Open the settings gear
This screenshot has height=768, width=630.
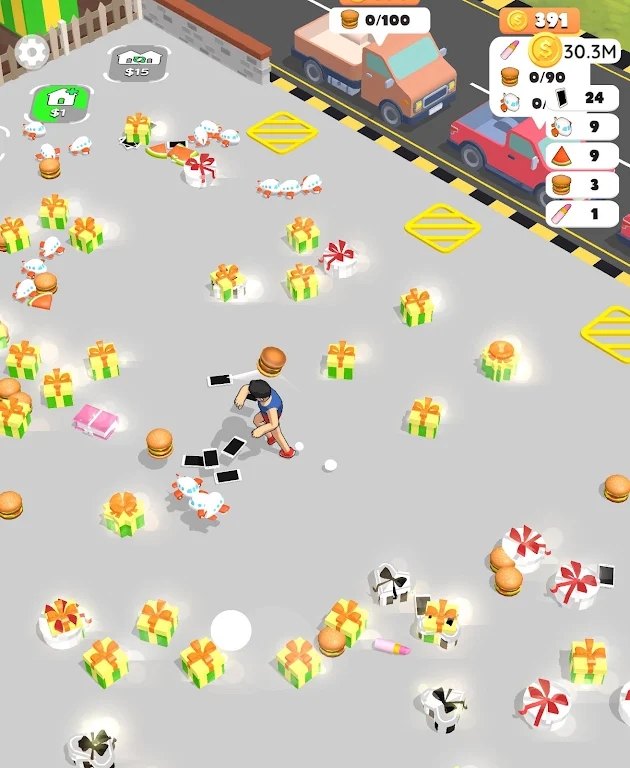32,51
